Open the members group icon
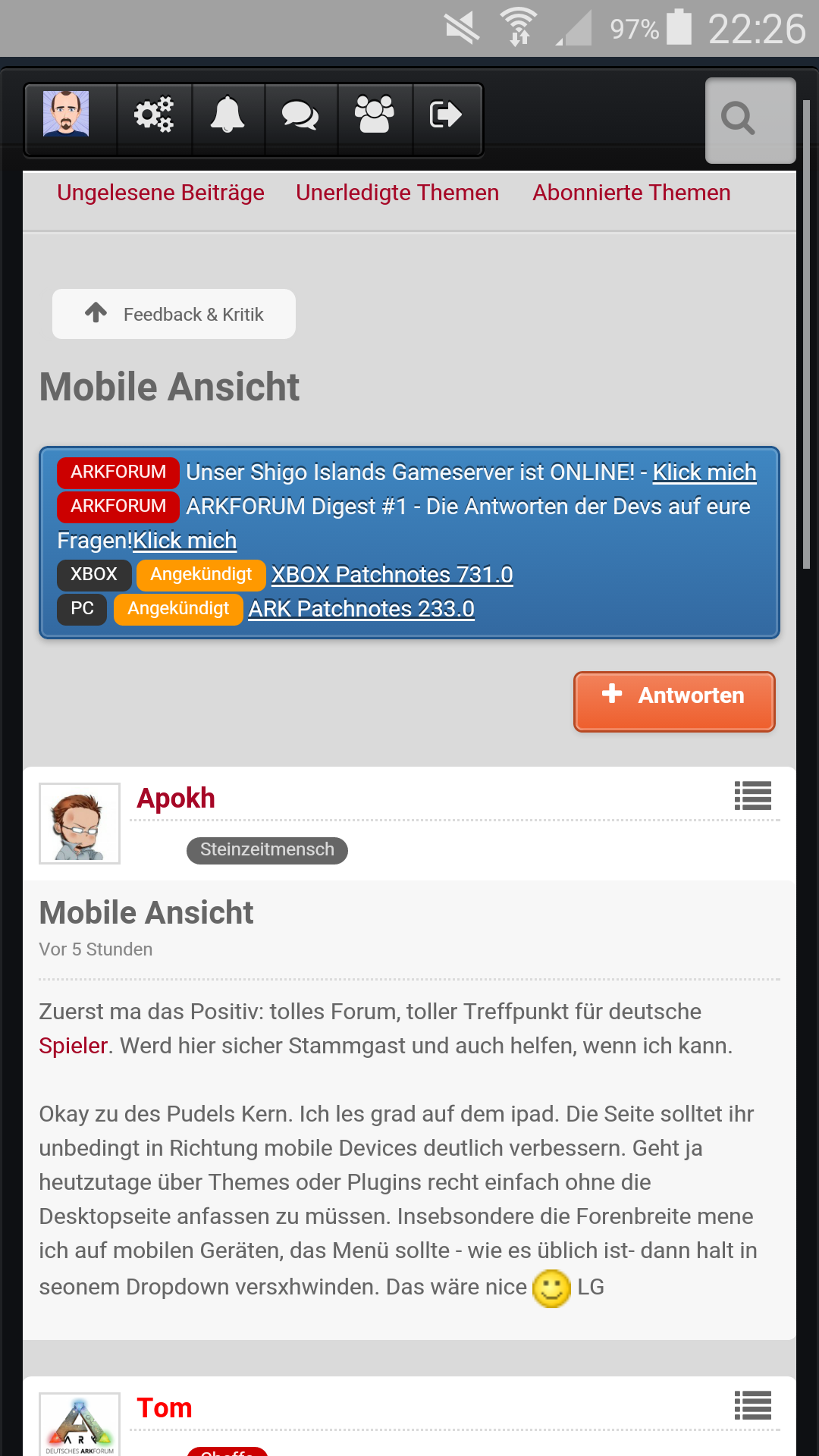 (375, 115)
